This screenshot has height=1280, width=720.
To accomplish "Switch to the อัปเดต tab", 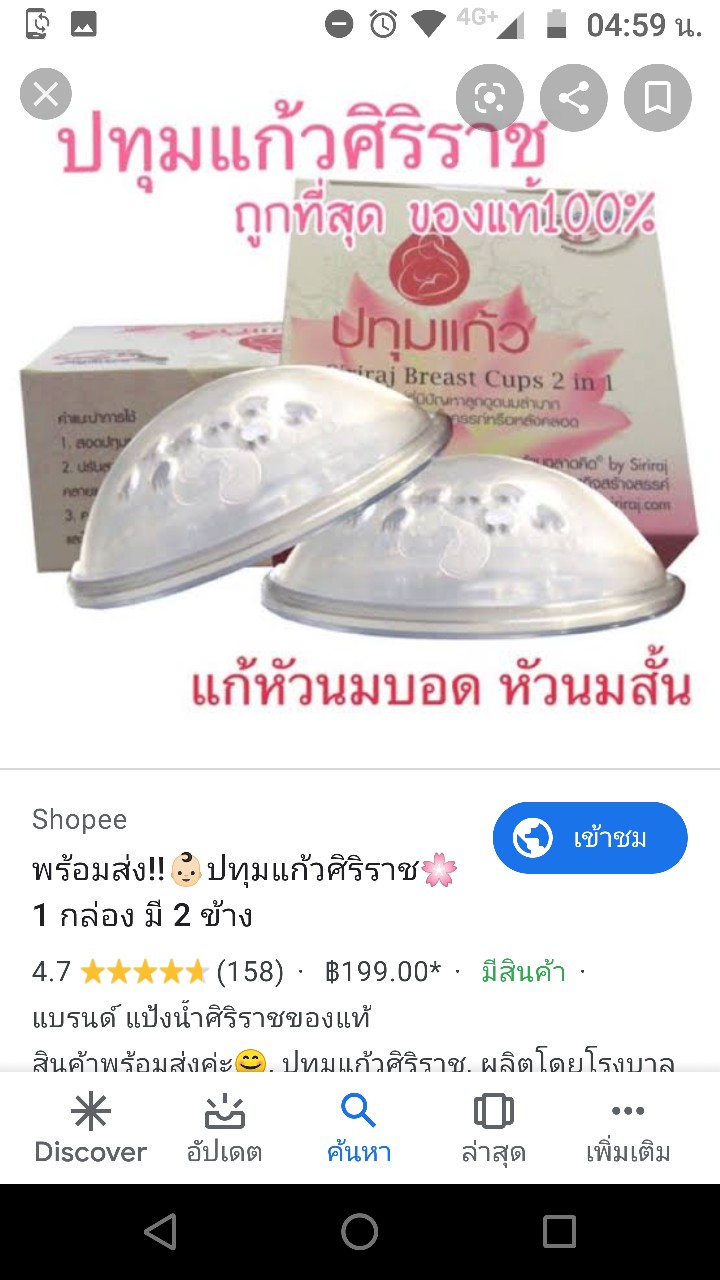I will (x=224, y=1128).
